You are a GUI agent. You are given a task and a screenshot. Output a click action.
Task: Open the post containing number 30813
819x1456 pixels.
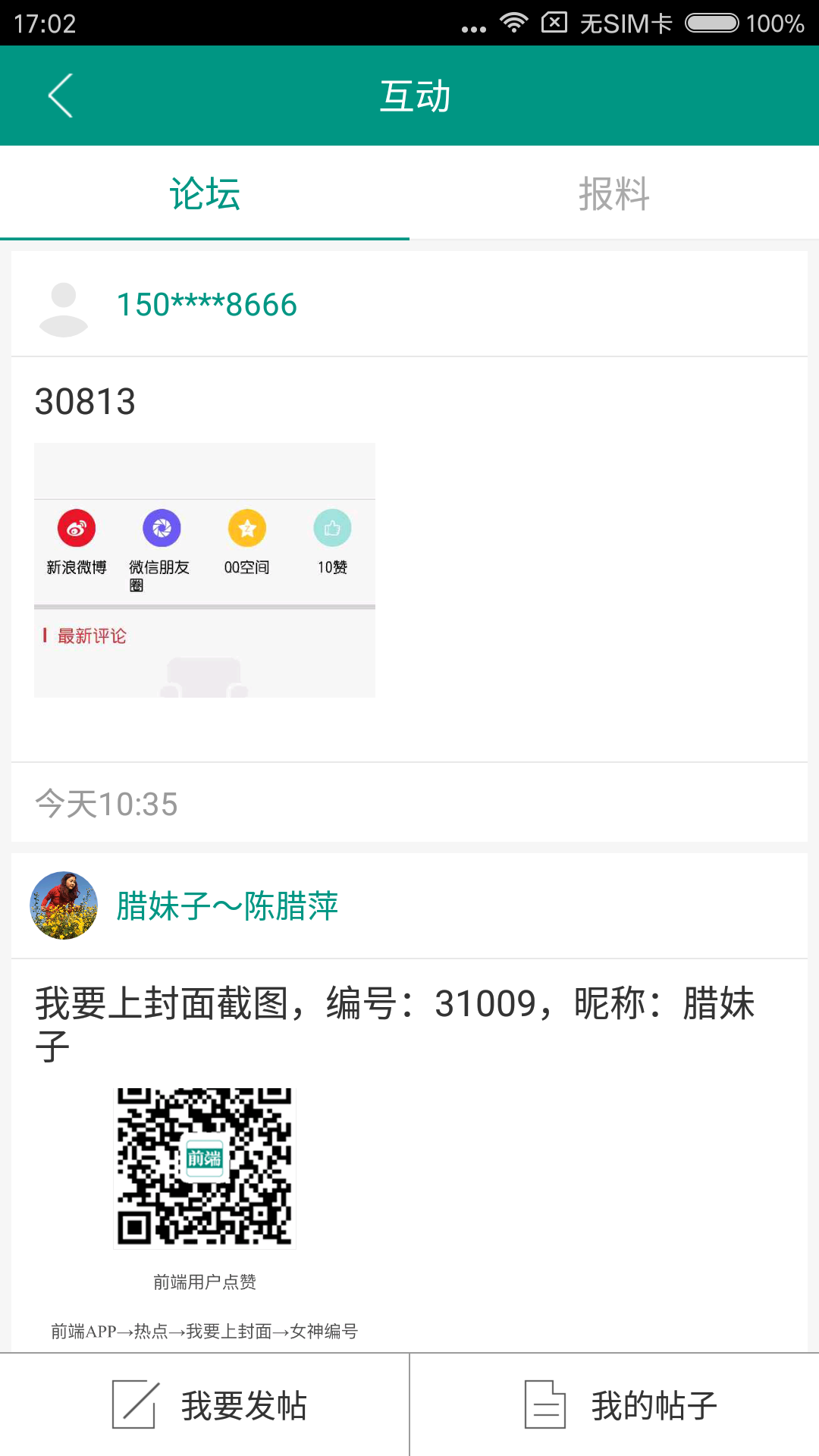coord(86,402)
